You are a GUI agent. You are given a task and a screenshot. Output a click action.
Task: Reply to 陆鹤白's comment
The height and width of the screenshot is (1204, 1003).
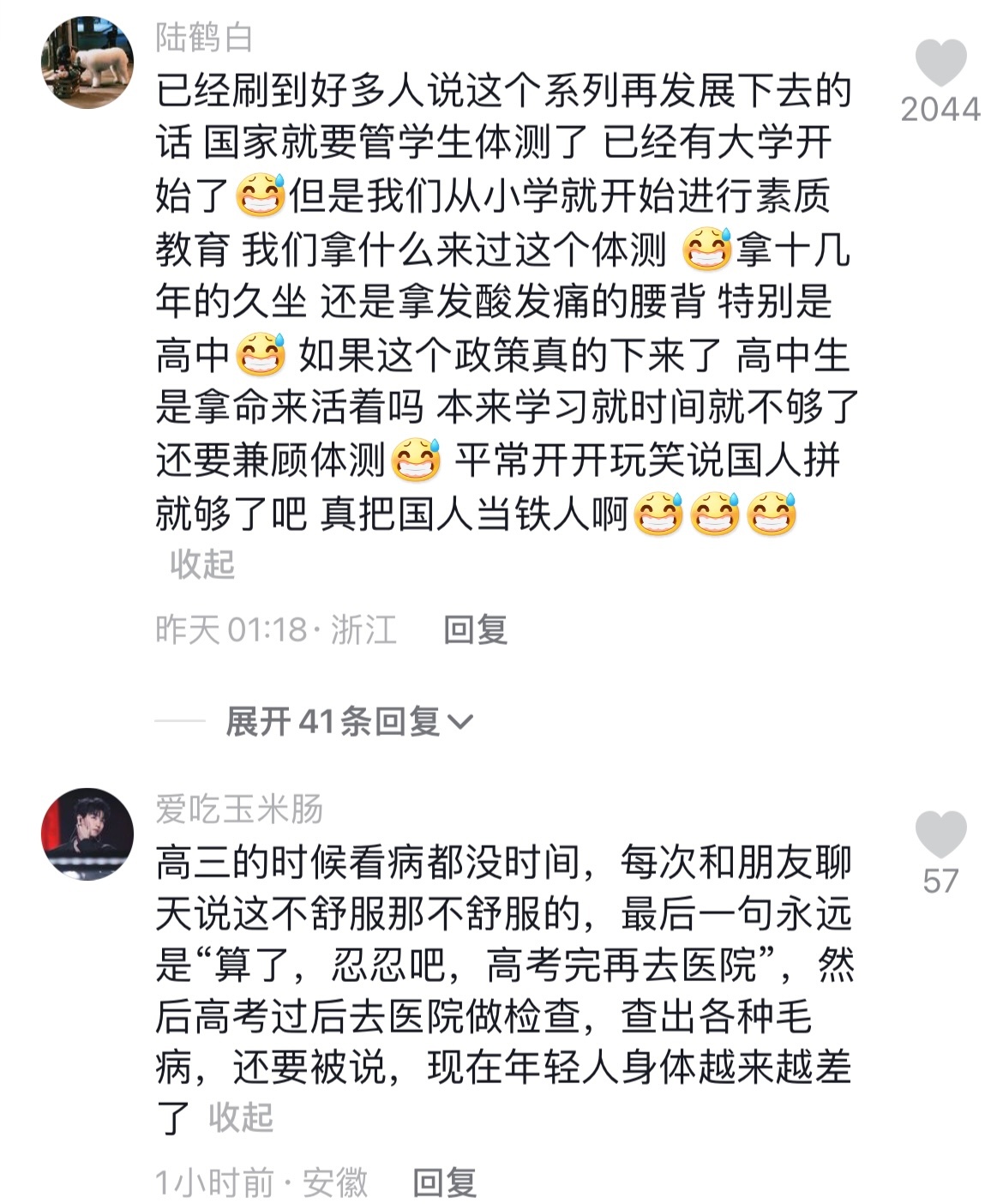coord(475,630)
